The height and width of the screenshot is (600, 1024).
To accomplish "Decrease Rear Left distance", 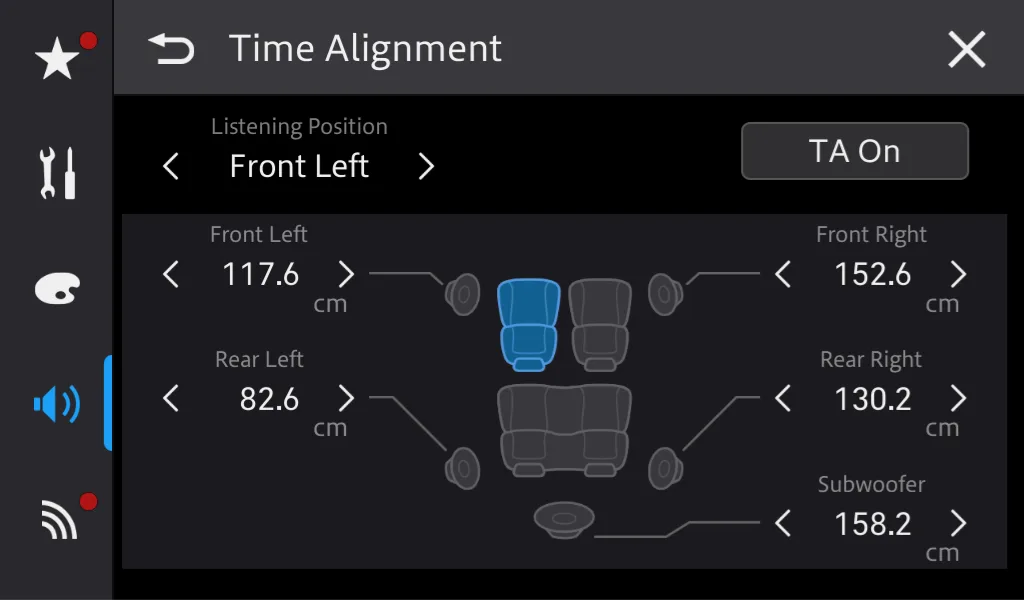I will pyautogui.click(x=171, y=399).
